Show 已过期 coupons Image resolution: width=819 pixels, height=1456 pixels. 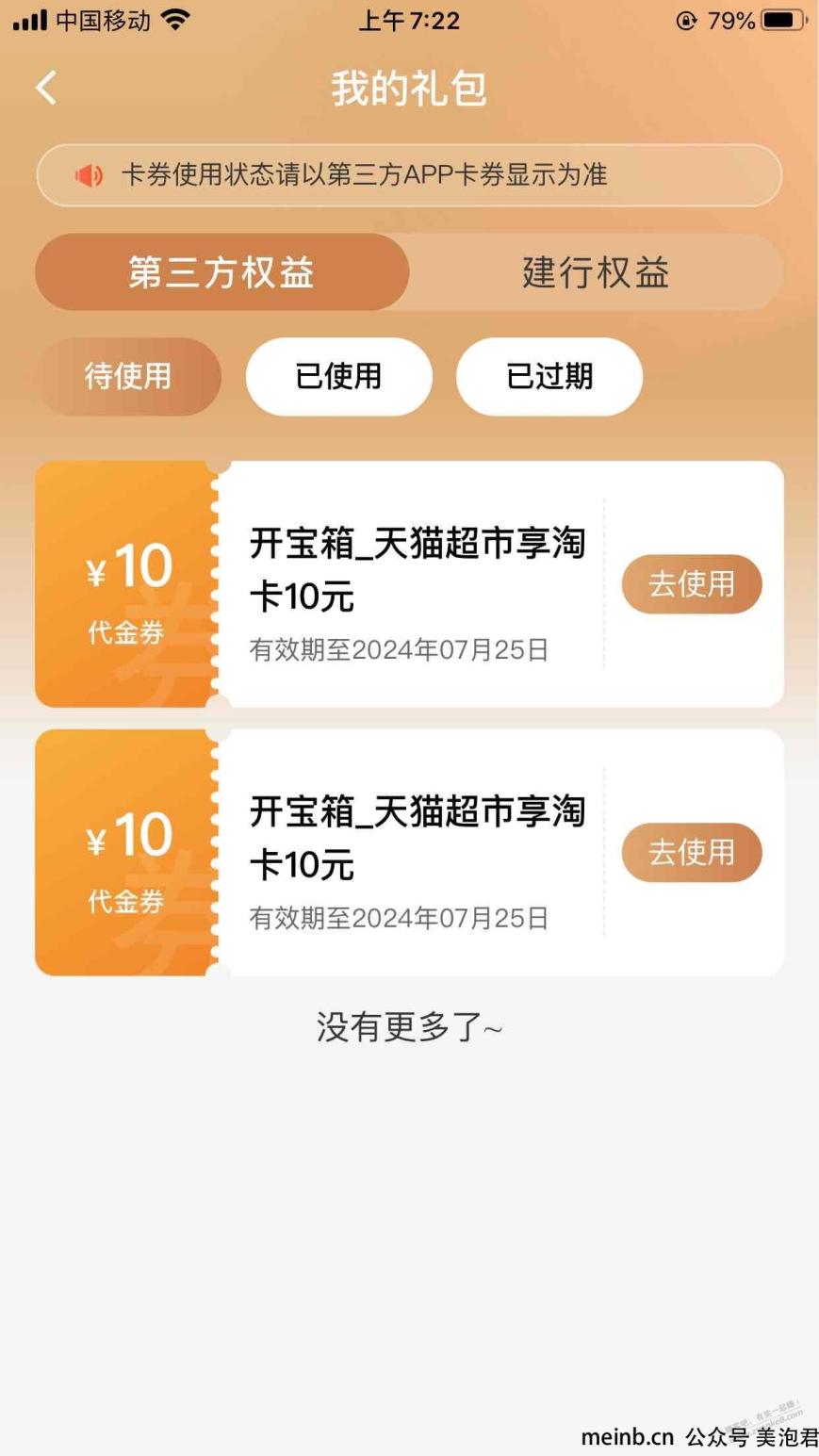tap(549, 376)
